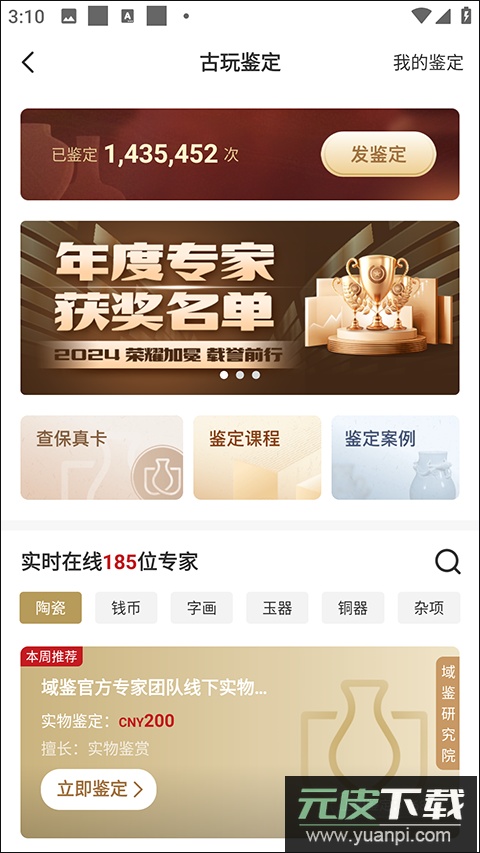Image resolution: width=480 pixels, height=853 pixels.
Task: Open the 年度专家获奖名单 banner
Action: pos(240,307)
